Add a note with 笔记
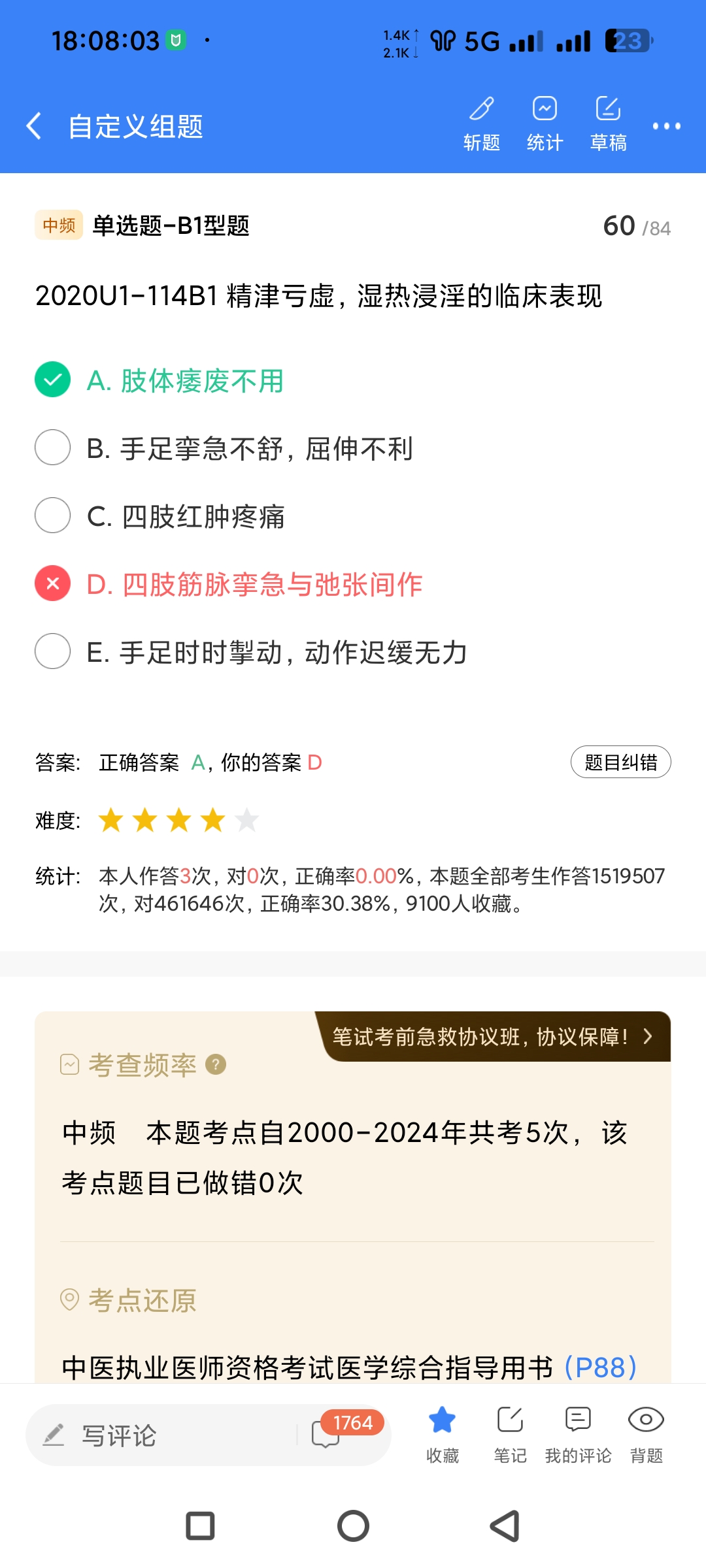706x1568 pixels. click(510, 1434)
